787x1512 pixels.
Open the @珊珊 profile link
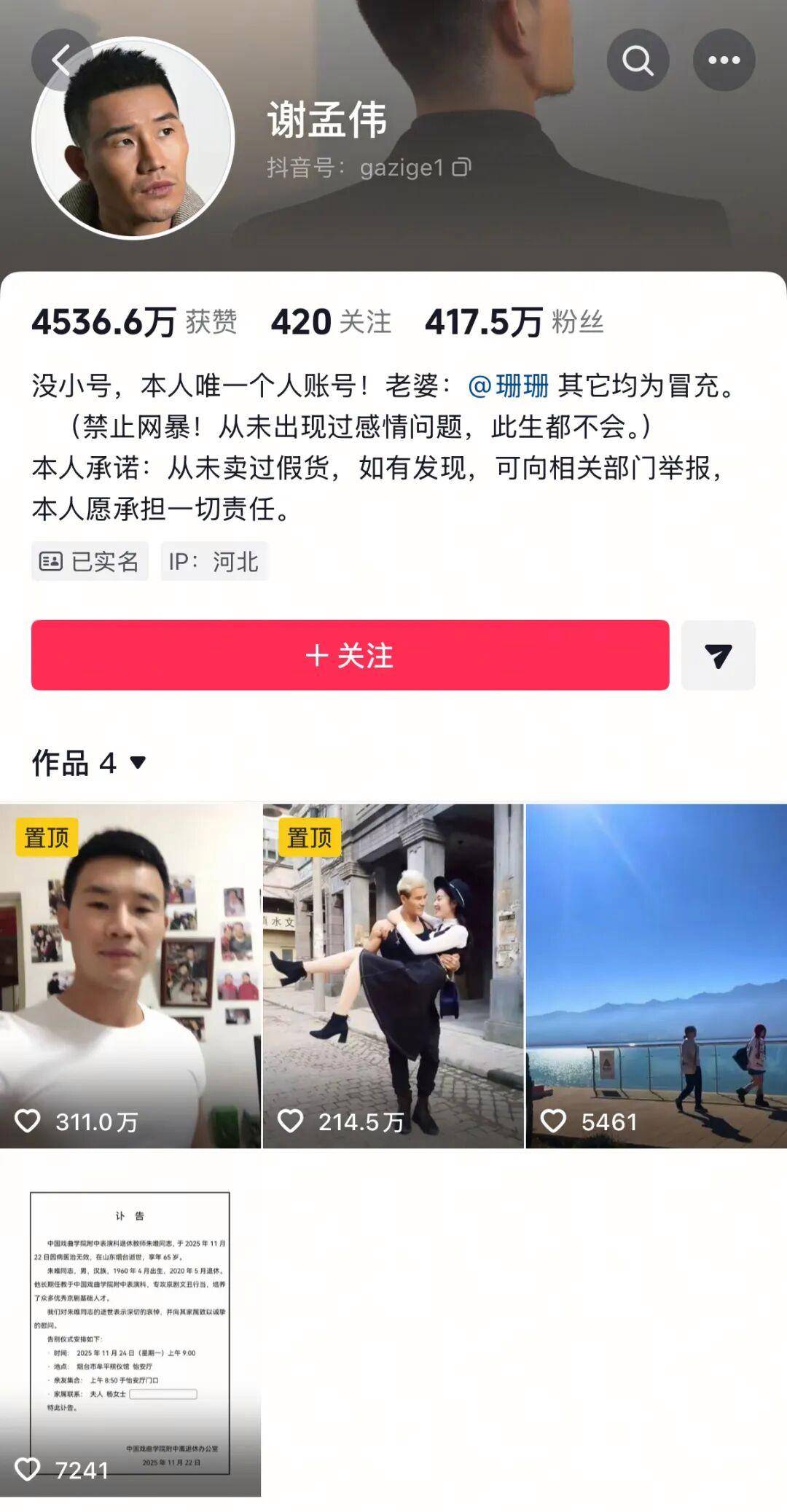click(509, 385)
